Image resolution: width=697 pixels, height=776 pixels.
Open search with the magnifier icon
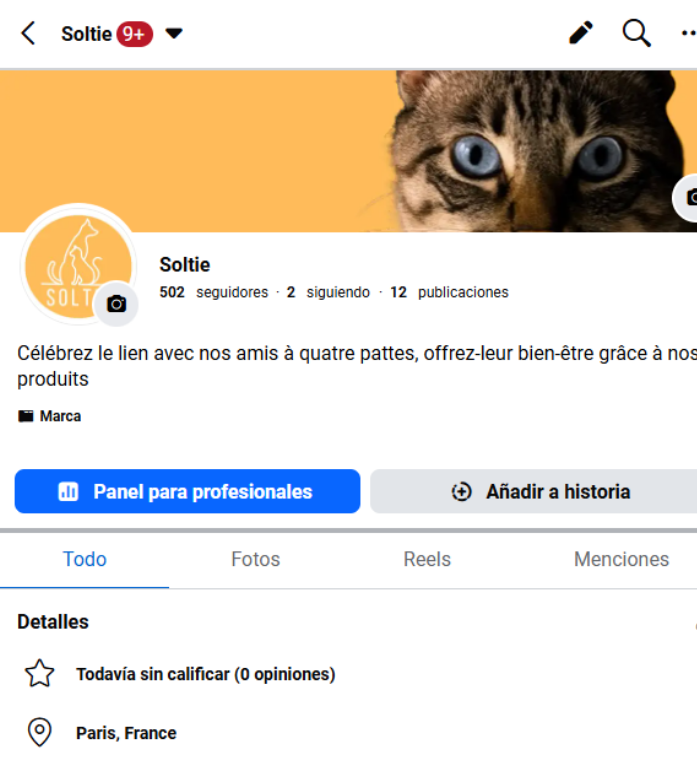pyautogui.click(x=637, y=33)
